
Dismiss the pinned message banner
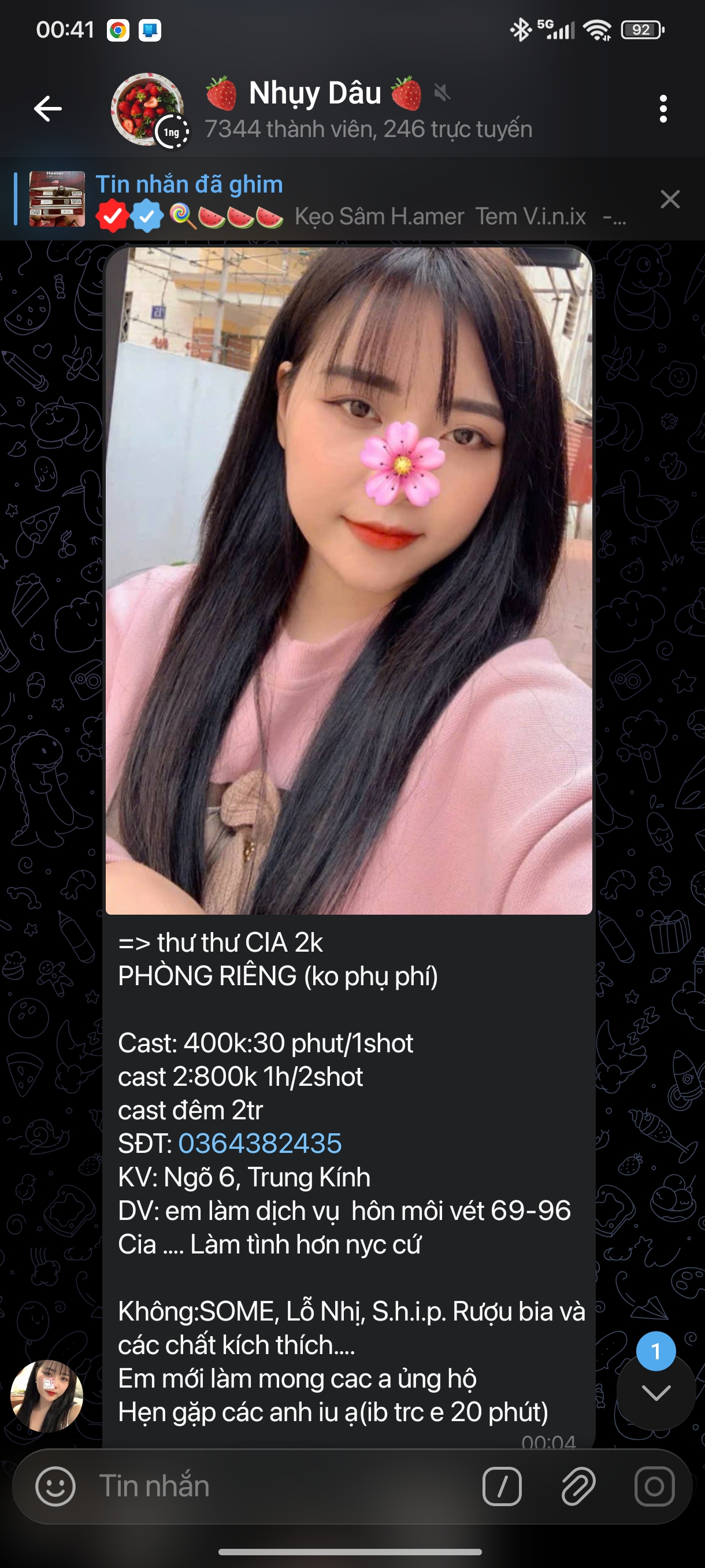point(670,199)
